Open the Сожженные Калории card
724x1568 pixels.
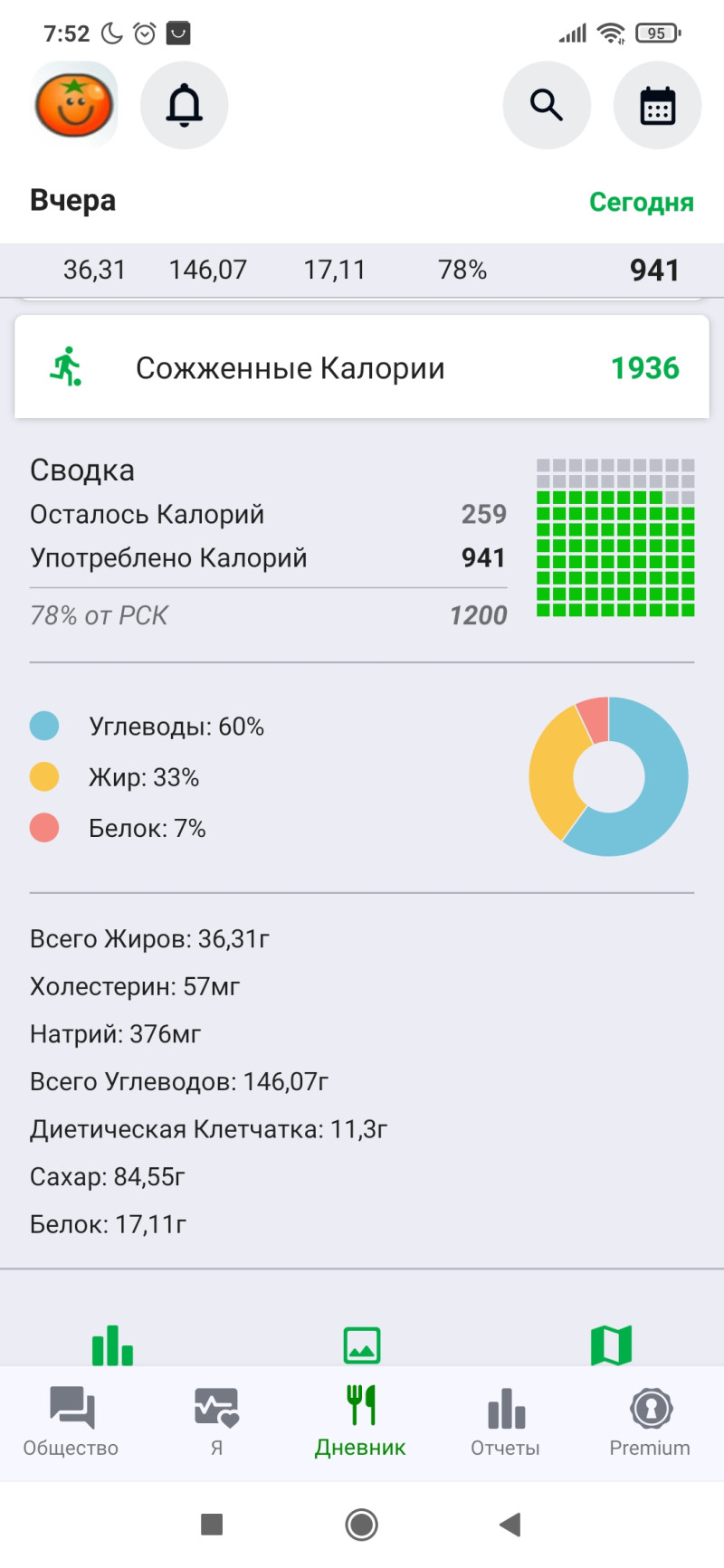(362, 367)
